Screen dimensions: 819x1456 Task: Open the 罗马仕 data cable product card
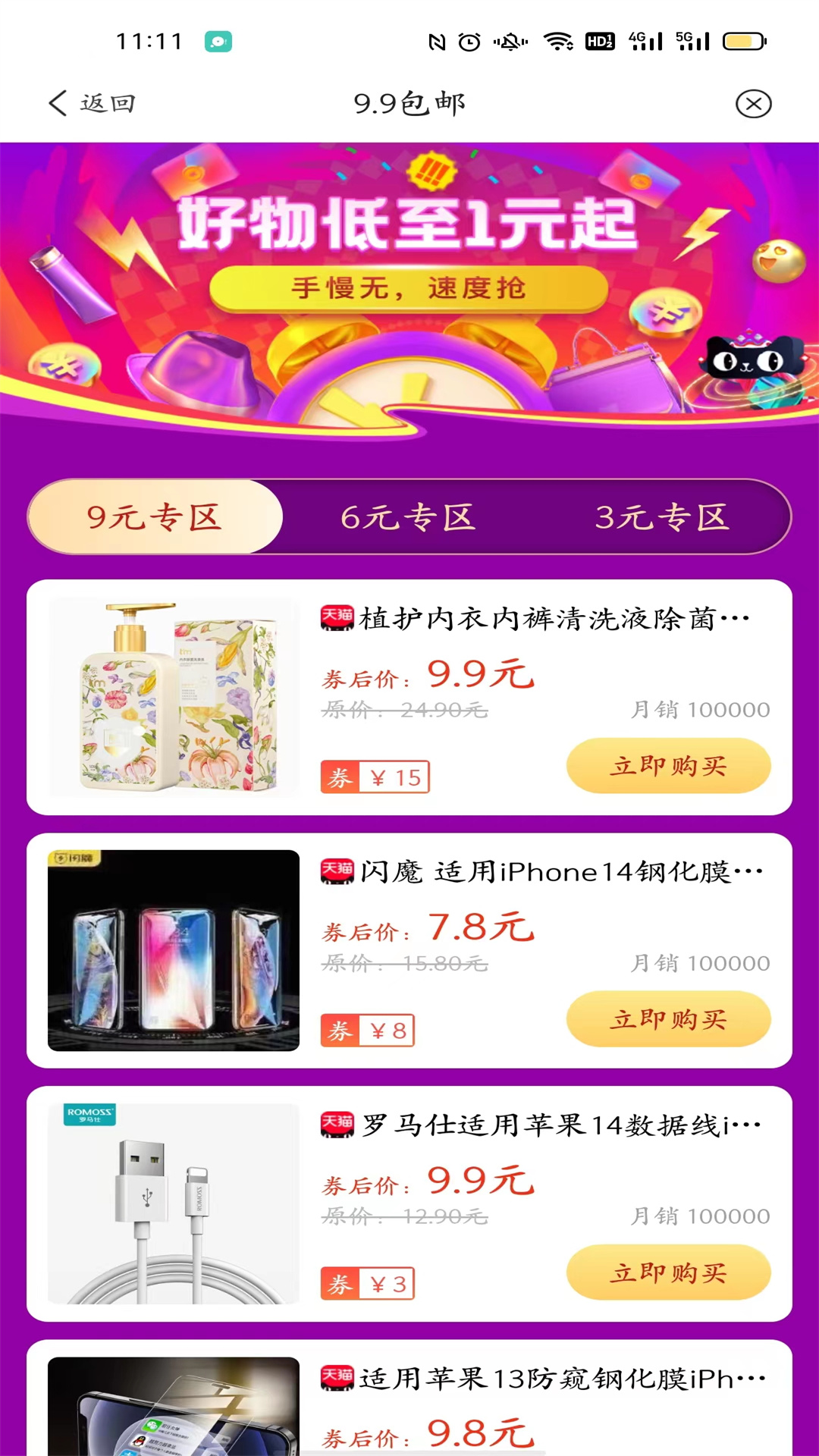coord(409,1204)
